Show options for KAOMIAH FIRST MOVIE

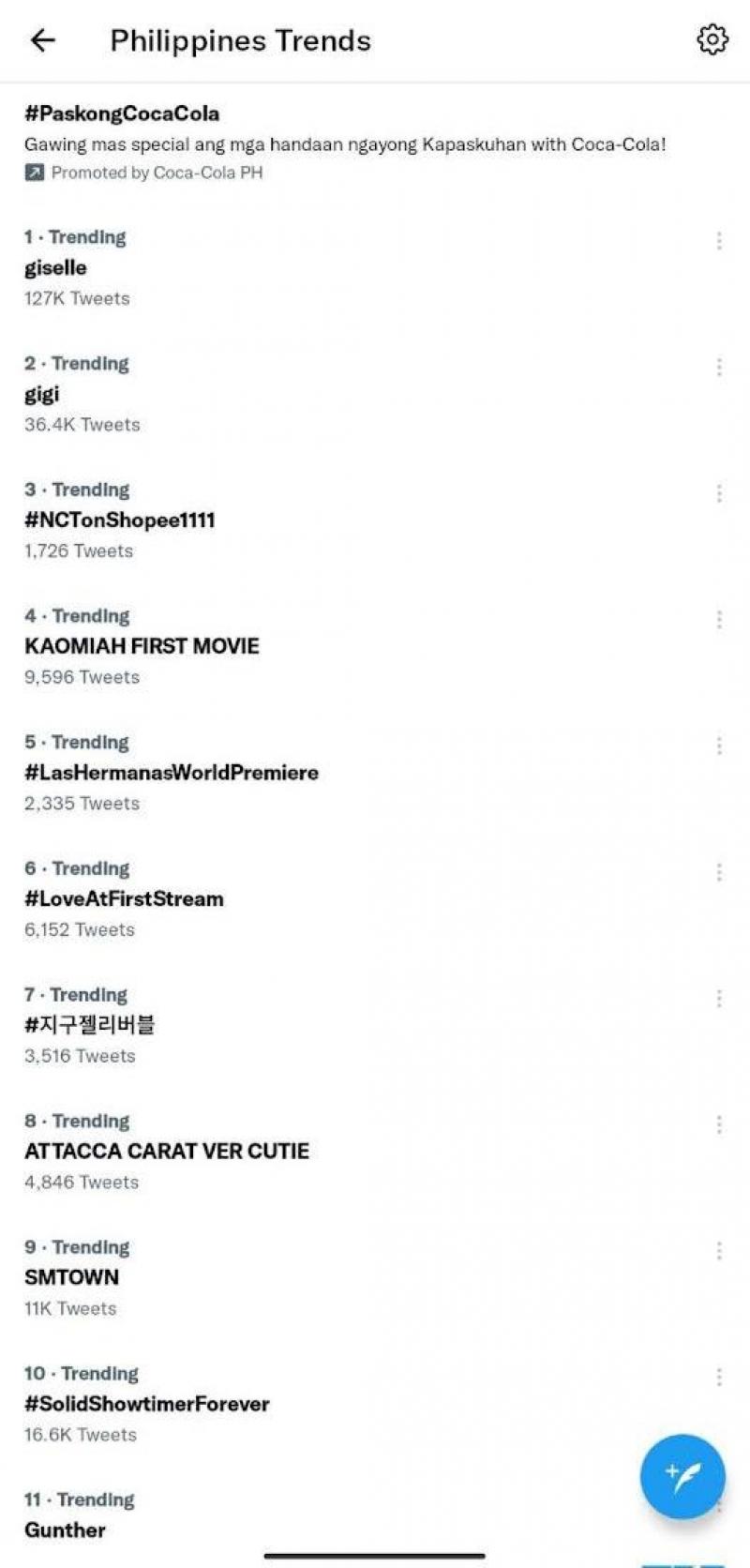[719, 619]
